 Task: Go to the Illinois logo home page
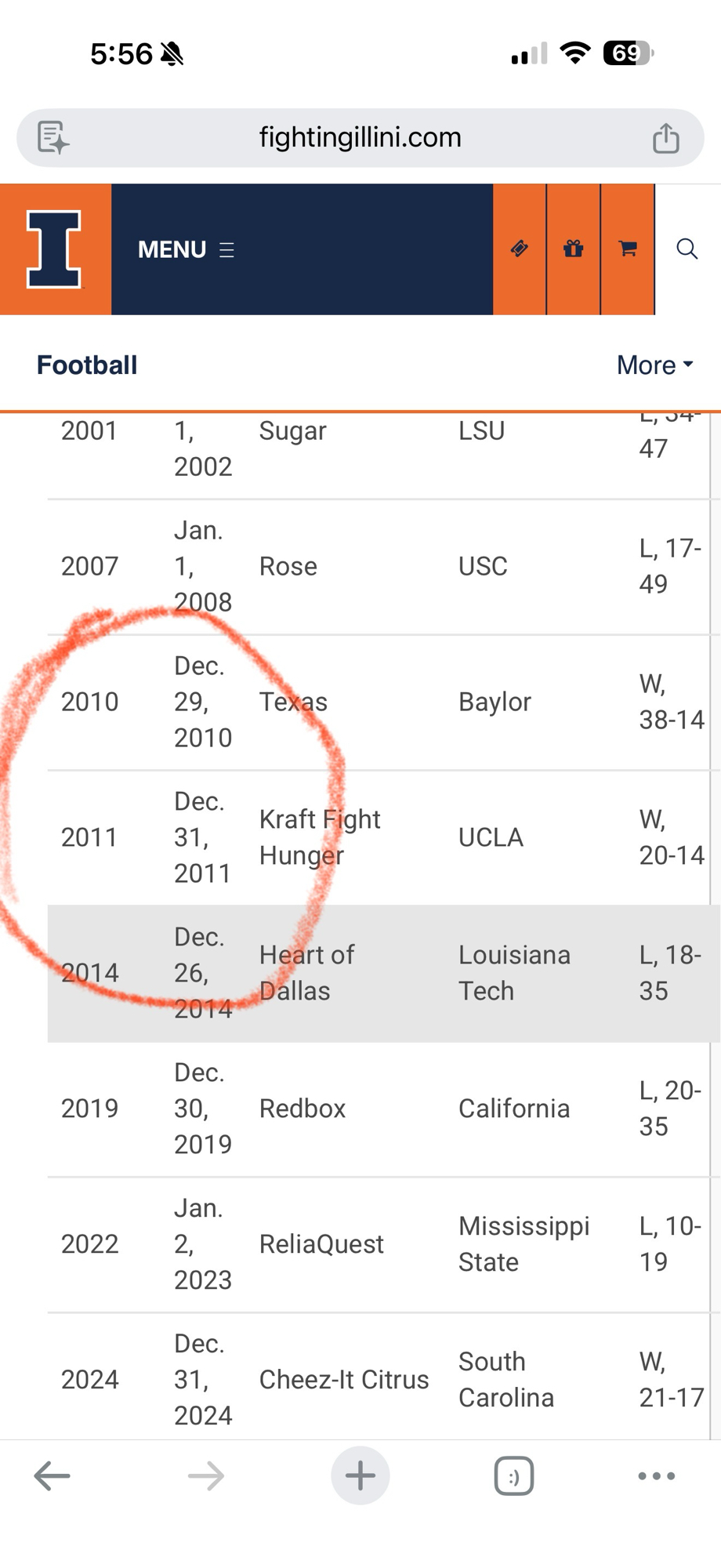pos(54,249)
